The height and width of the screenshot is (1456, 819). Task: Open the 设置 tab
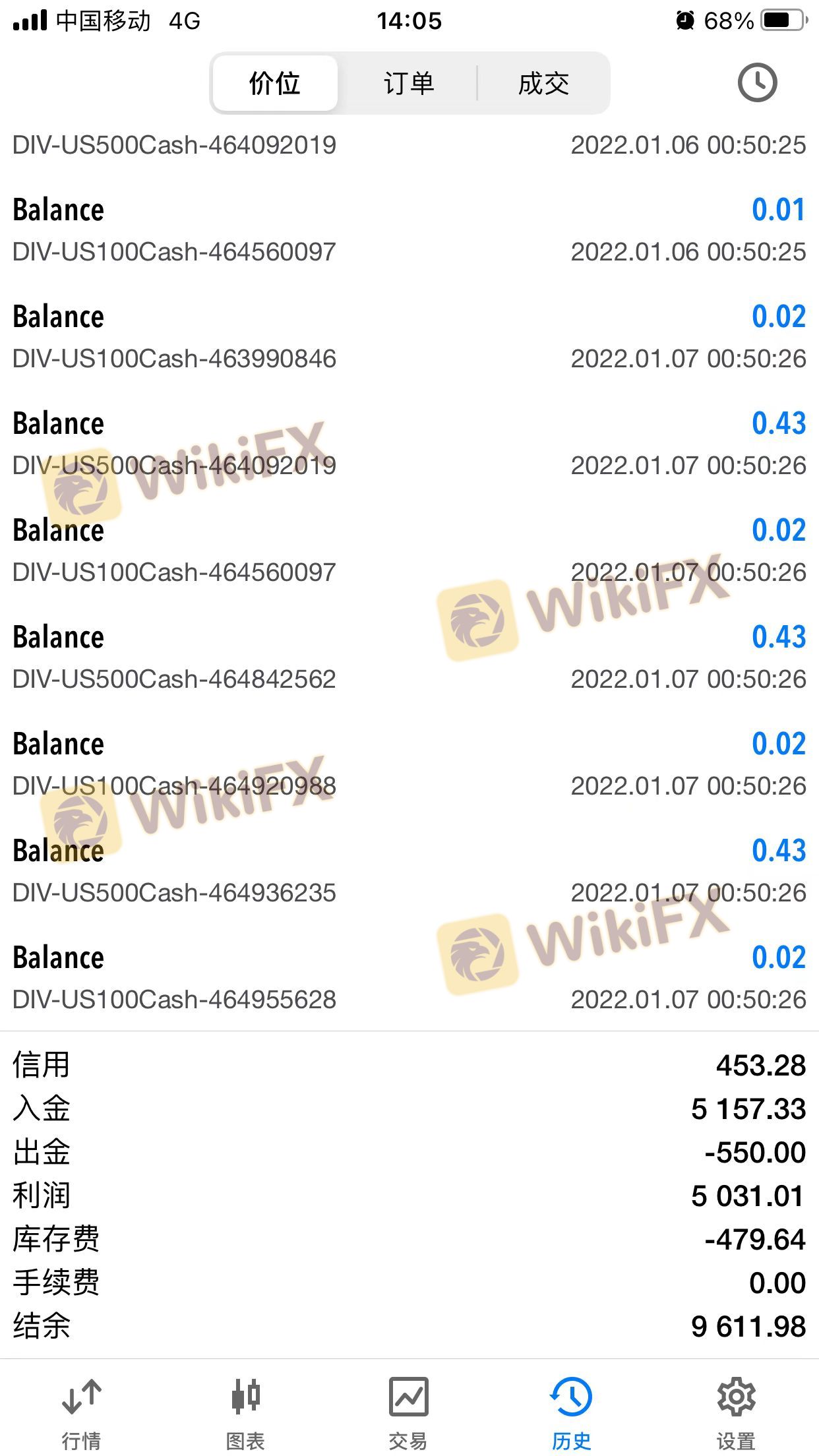[x=736, y=1411]
